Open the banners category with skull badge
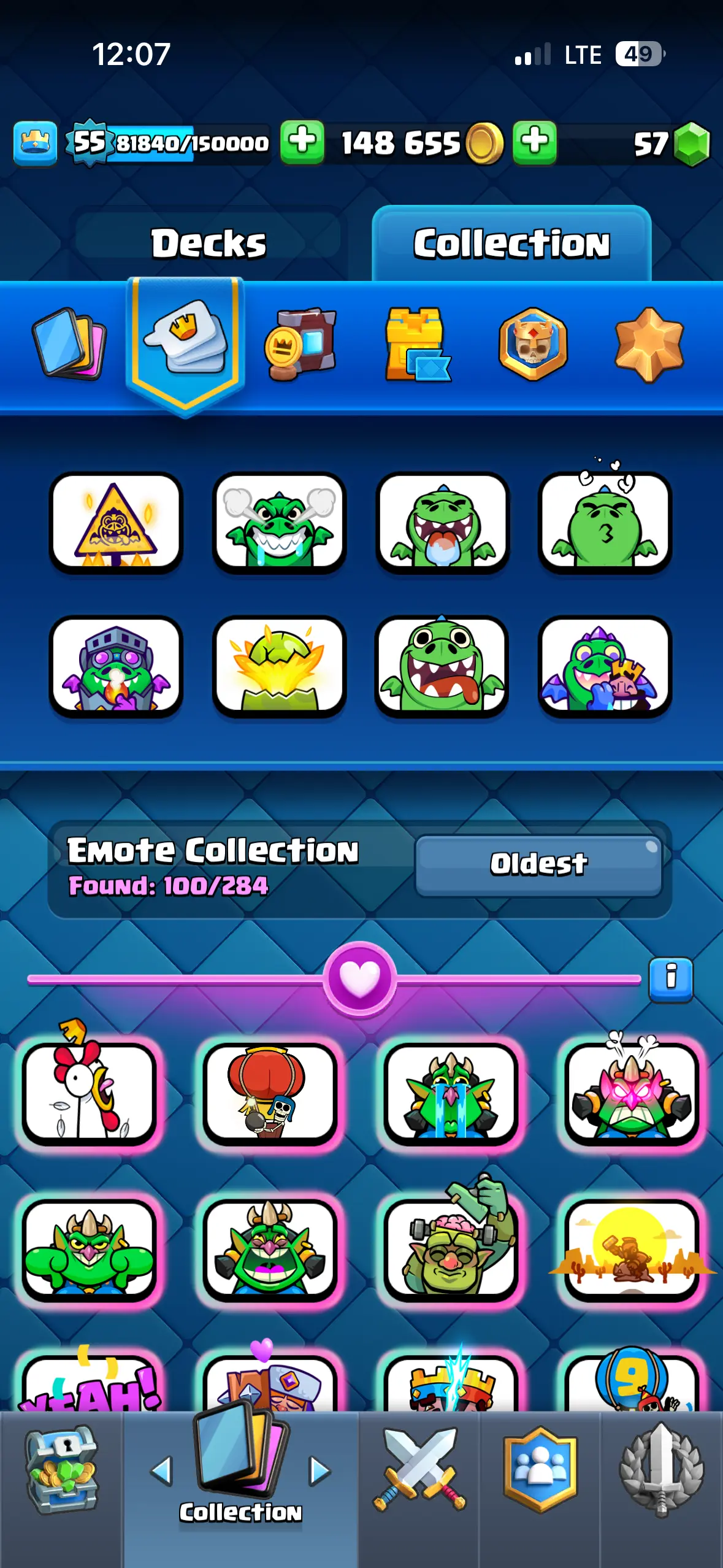This screenshot has height=1568, width=723. tap(533, 345)
